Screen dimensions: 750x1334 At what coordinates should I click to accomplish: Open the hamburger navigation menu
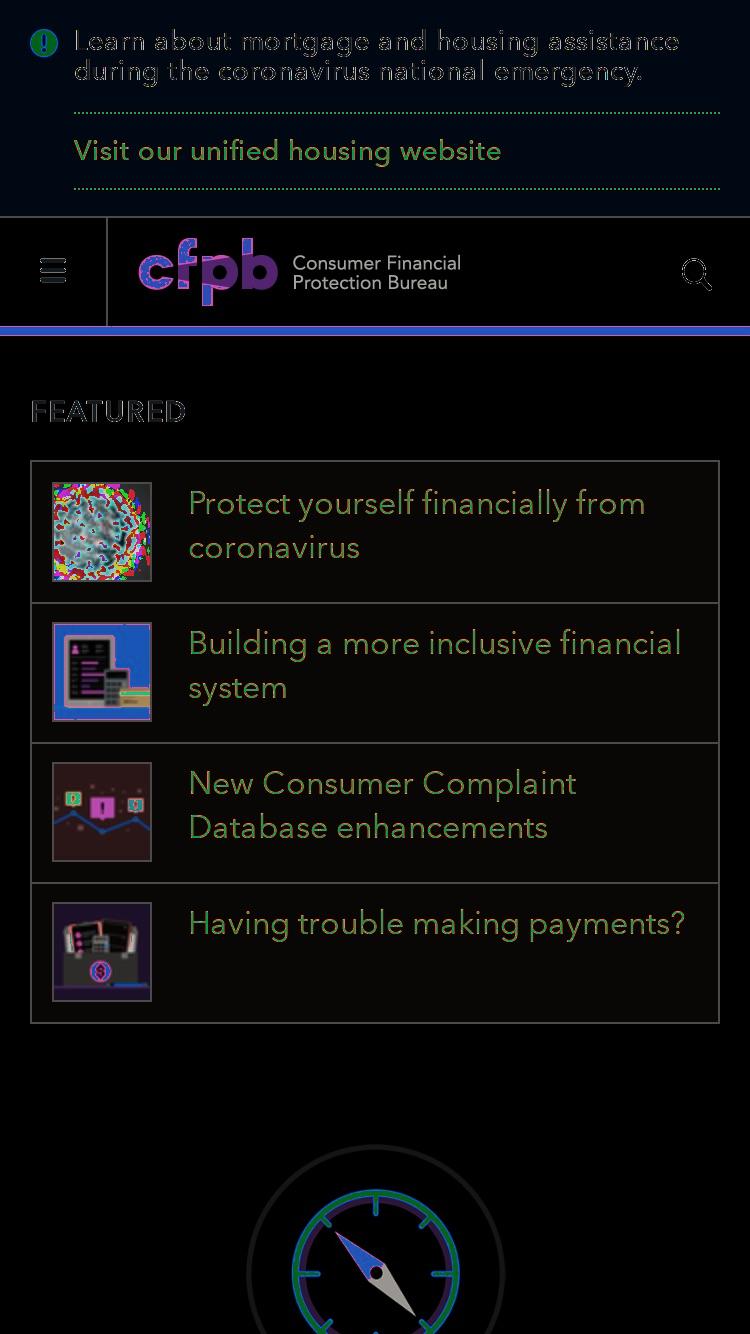tap(53, 271)
